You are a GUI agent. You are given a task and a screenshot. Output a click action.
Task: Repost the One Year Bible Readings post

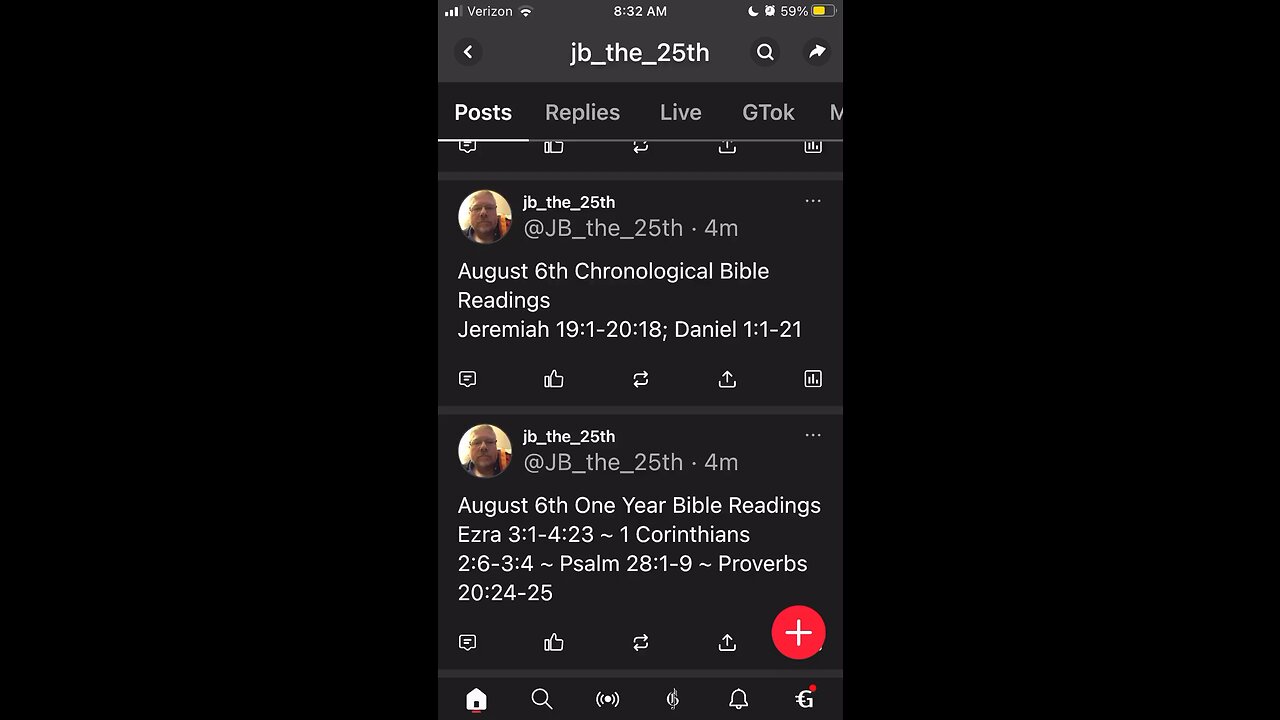641,642
